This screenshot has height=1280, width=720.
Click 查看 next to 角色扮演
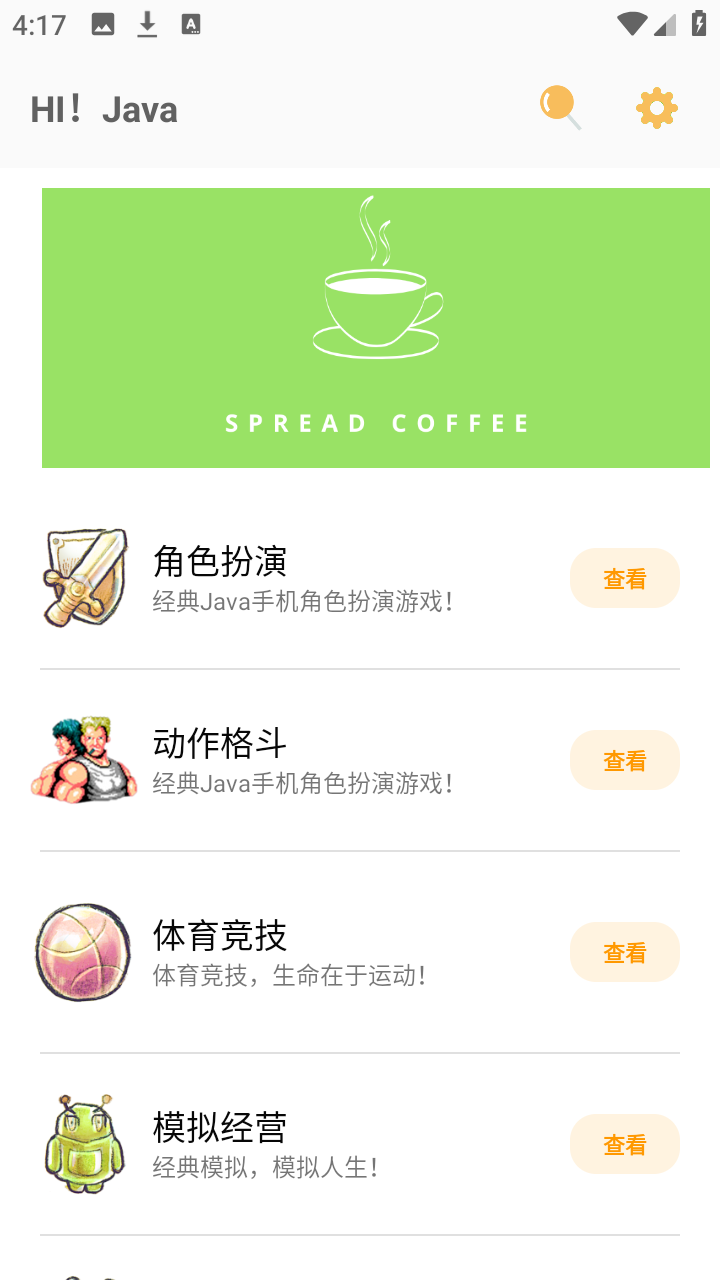coord(624,578)
